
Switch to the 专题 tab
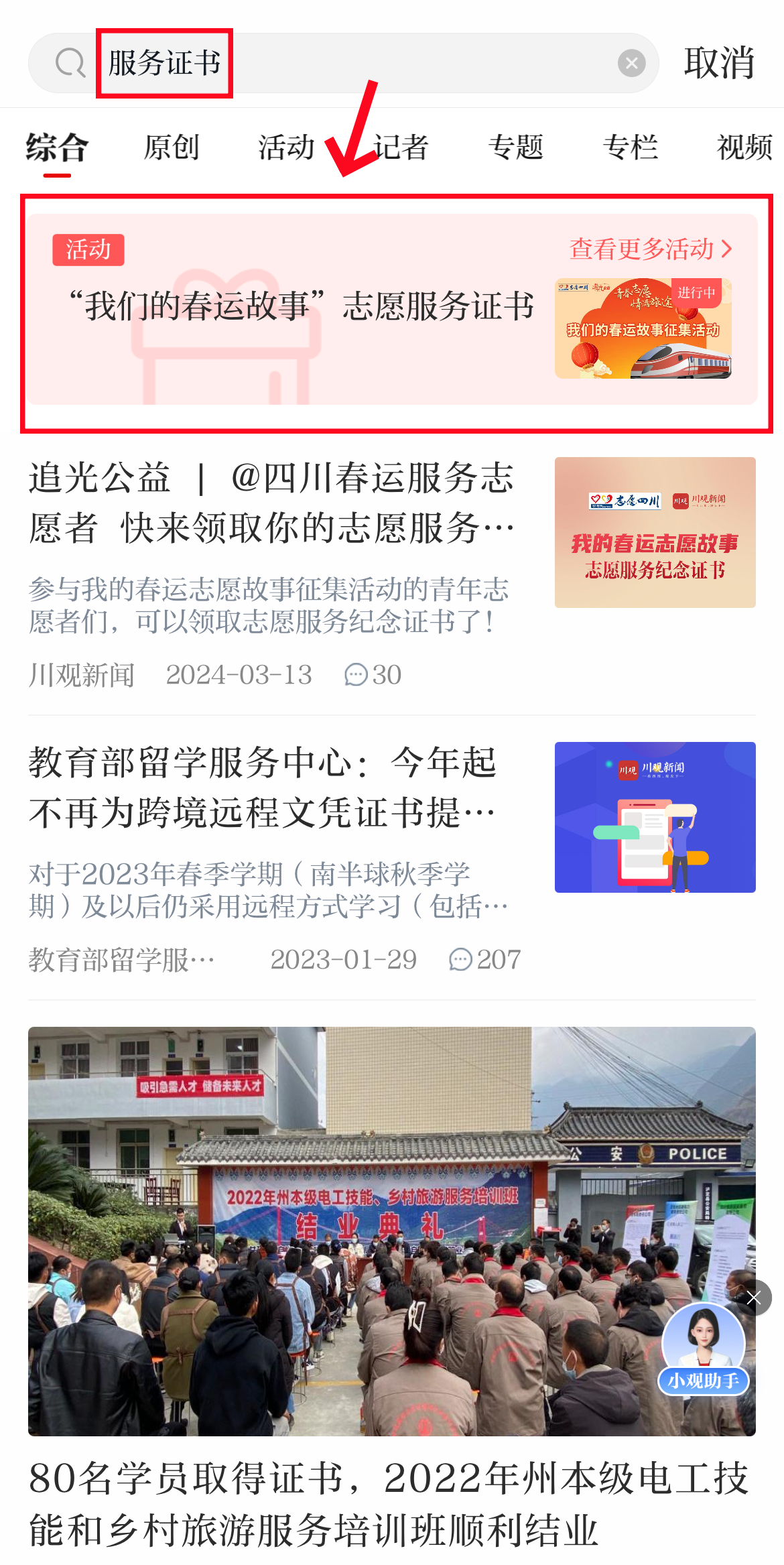[x=515, y=147]
